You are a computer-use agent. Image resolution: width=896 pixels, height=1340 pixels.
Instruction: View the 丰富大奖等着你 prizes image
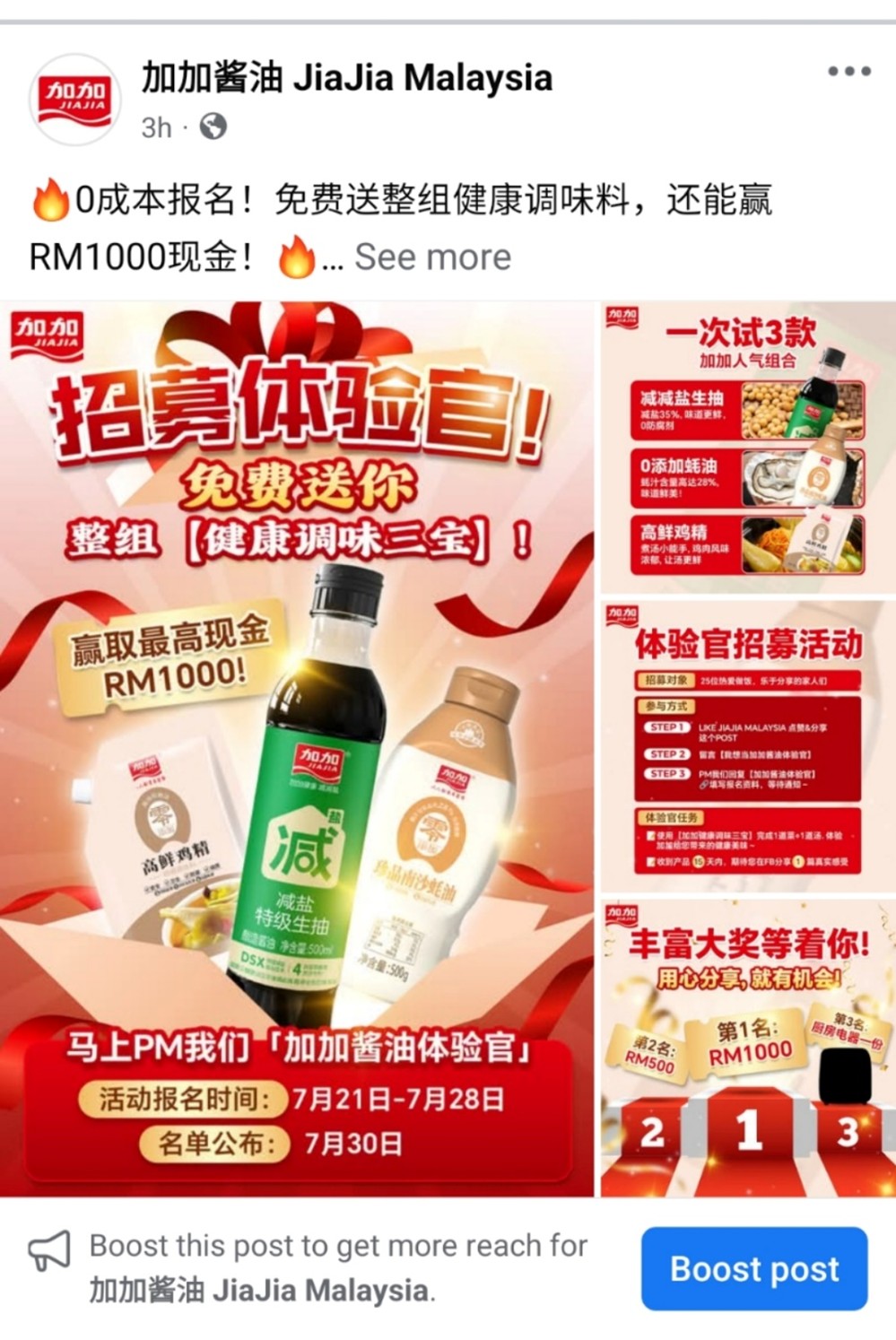(747, 1048)
